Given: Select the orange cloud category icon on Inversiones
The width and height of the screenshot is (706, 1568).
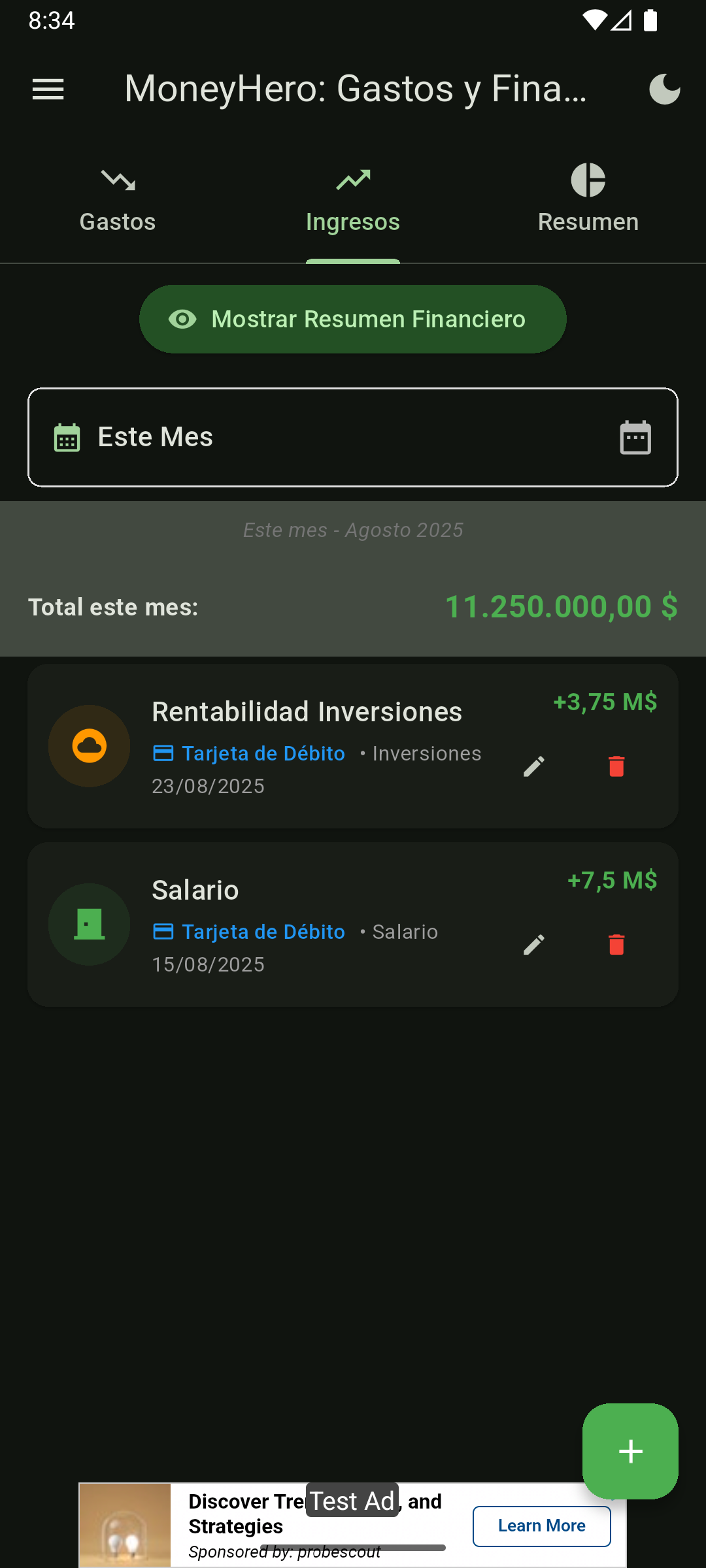Looking at the screenshot, I should coord(89,745).
